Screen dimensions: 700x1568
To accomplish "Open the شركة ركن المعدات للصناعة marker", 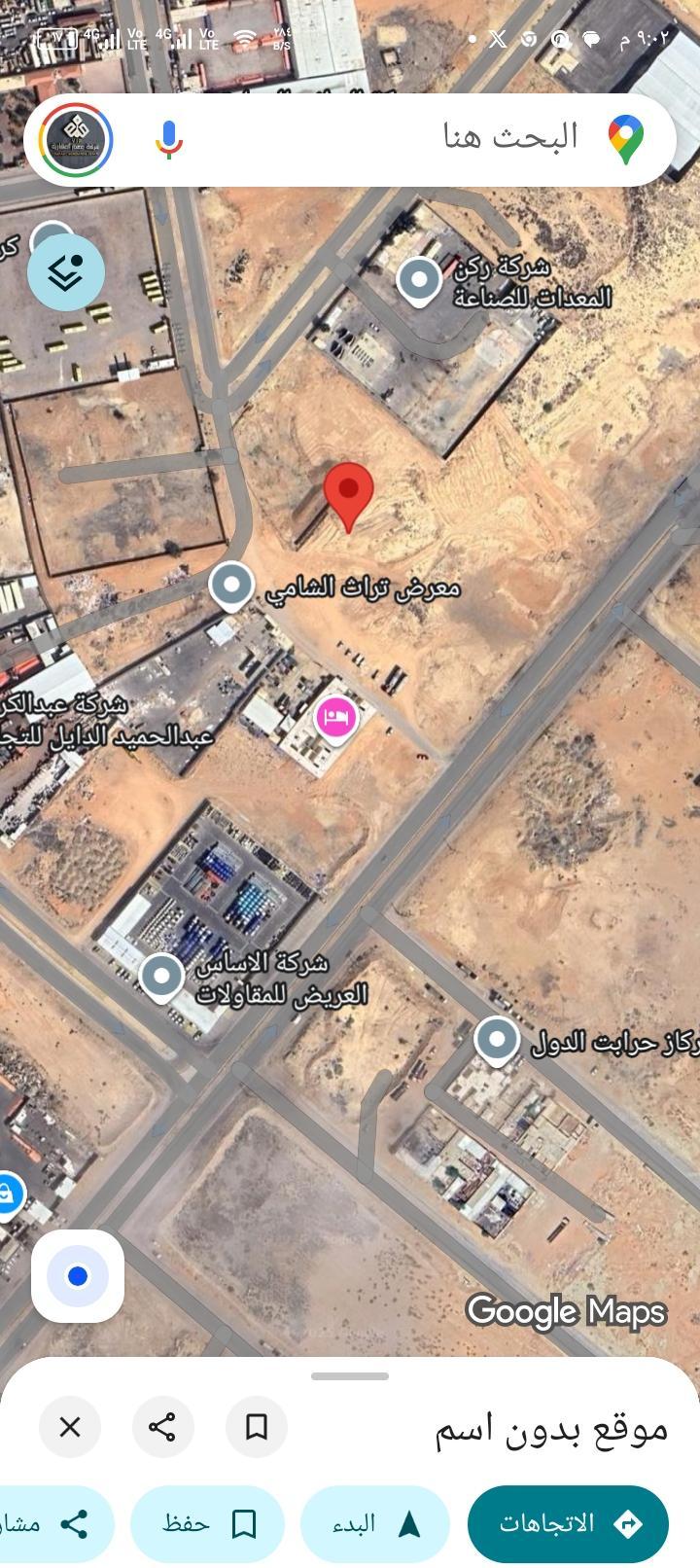I will [x=419, y=280].
